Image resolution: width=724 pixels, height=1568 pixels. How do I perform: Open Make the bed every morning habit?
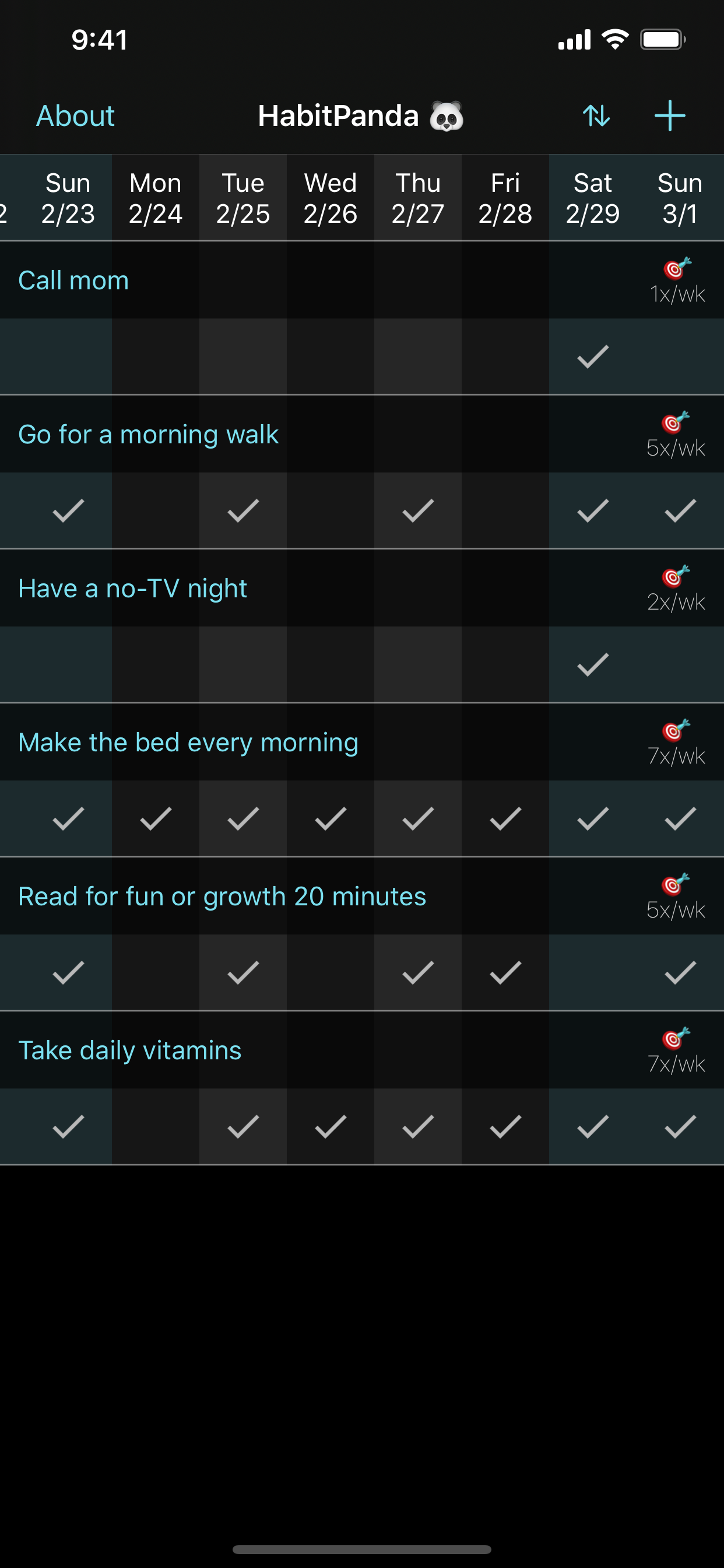pyautogui.click(x=188, y=743)
